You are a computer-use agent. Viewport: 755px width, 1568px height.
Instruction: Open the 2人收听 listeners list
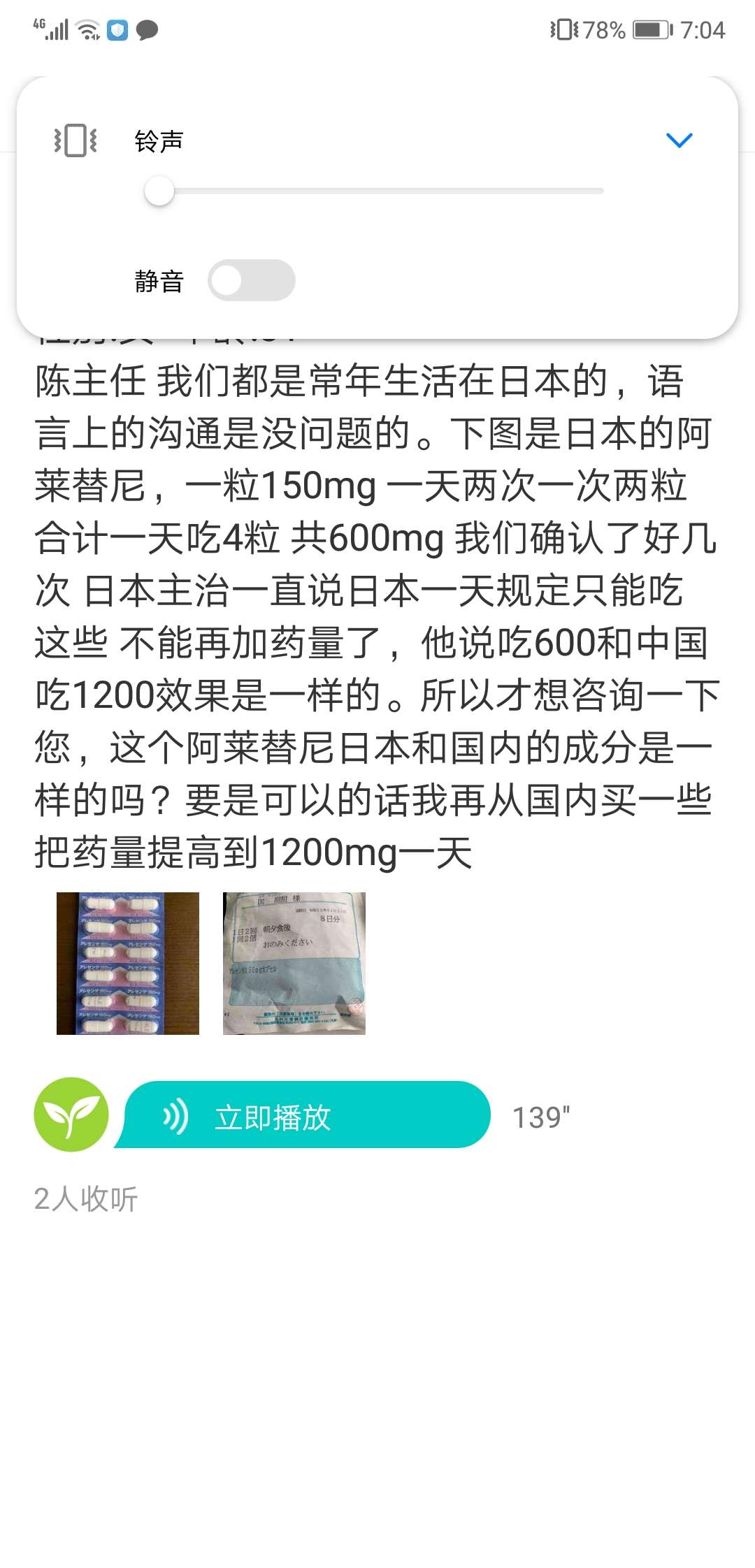pos(86,1198)
